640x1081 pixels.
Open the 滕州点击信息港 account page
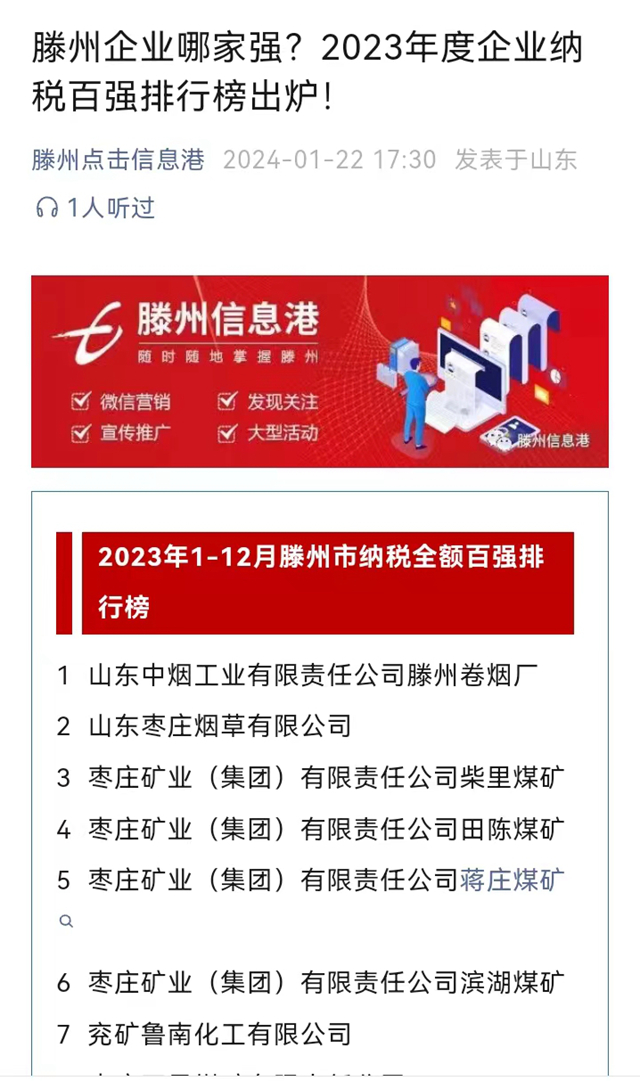point(118,160)
